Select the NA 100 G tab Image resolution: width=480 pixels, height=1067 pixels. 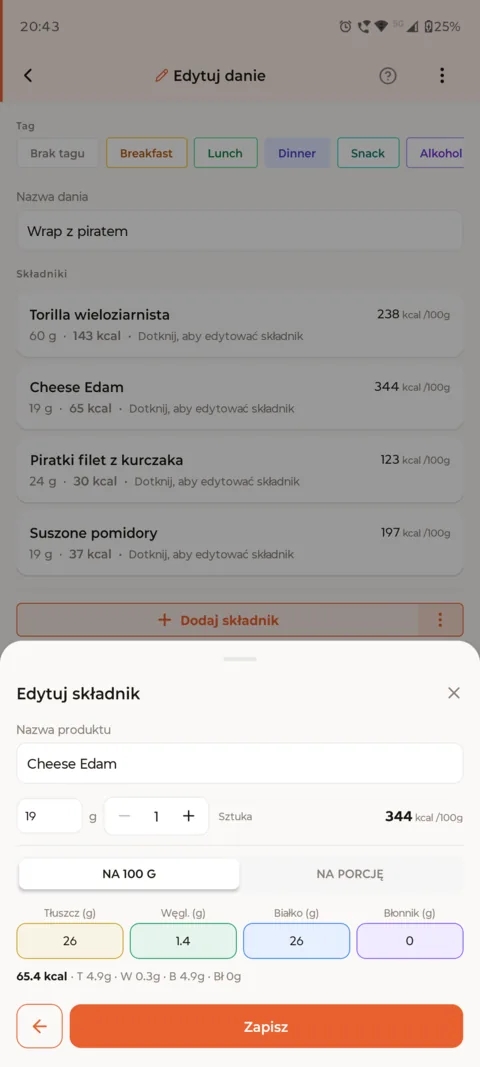pyautogui.click(x=129, y=874)
